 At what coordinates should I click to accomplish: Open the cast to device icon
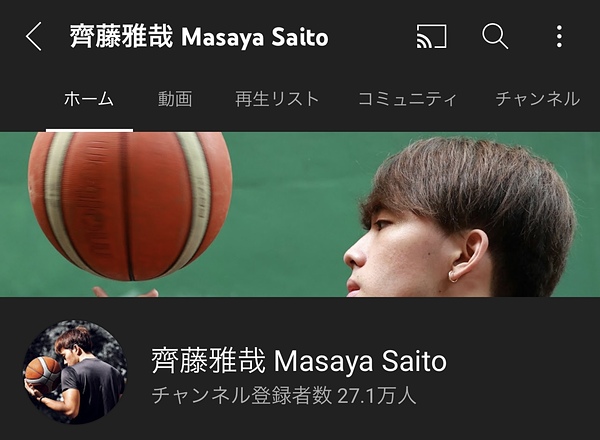pyautogui.click(x=431, y=37)
